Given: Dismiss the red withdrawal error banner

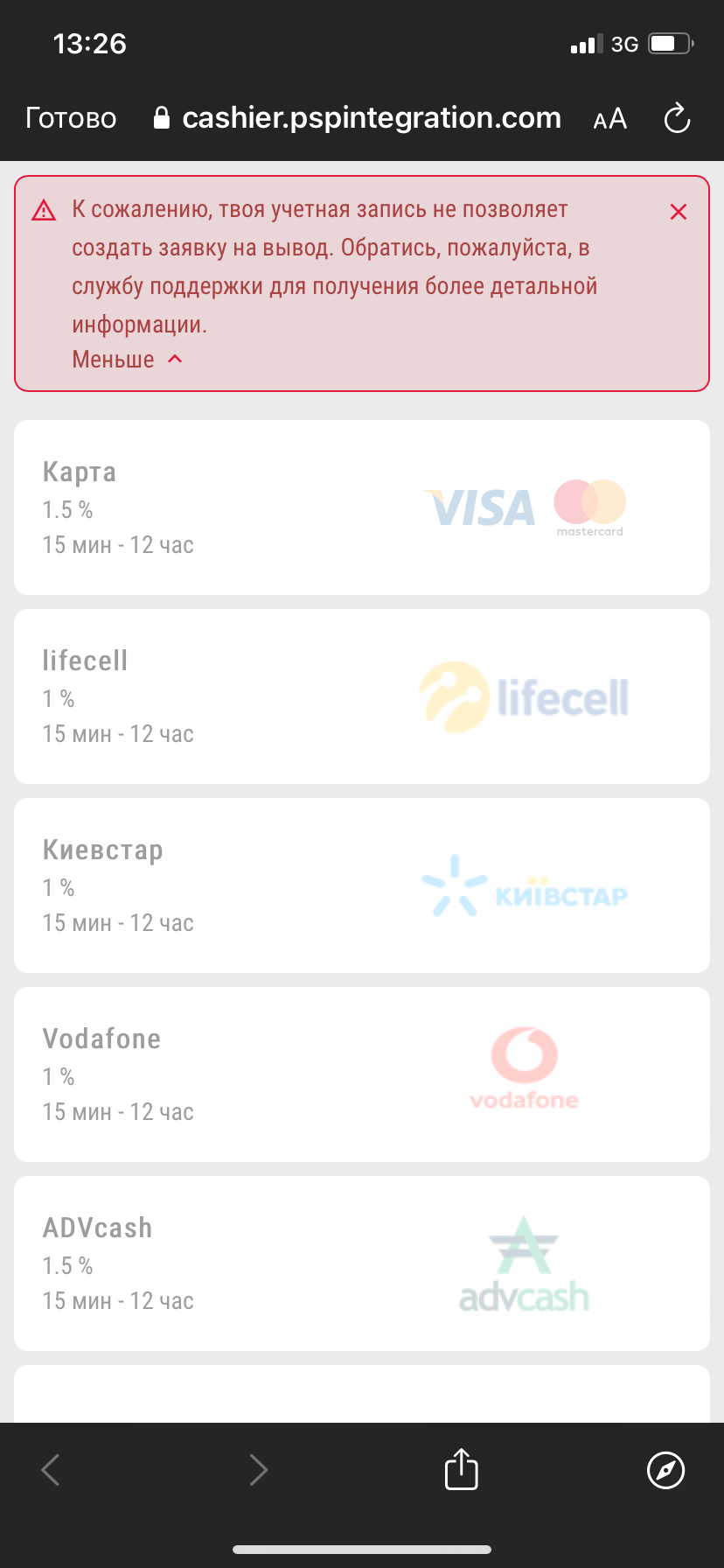Looking at the screenshot, I should 678,212.
